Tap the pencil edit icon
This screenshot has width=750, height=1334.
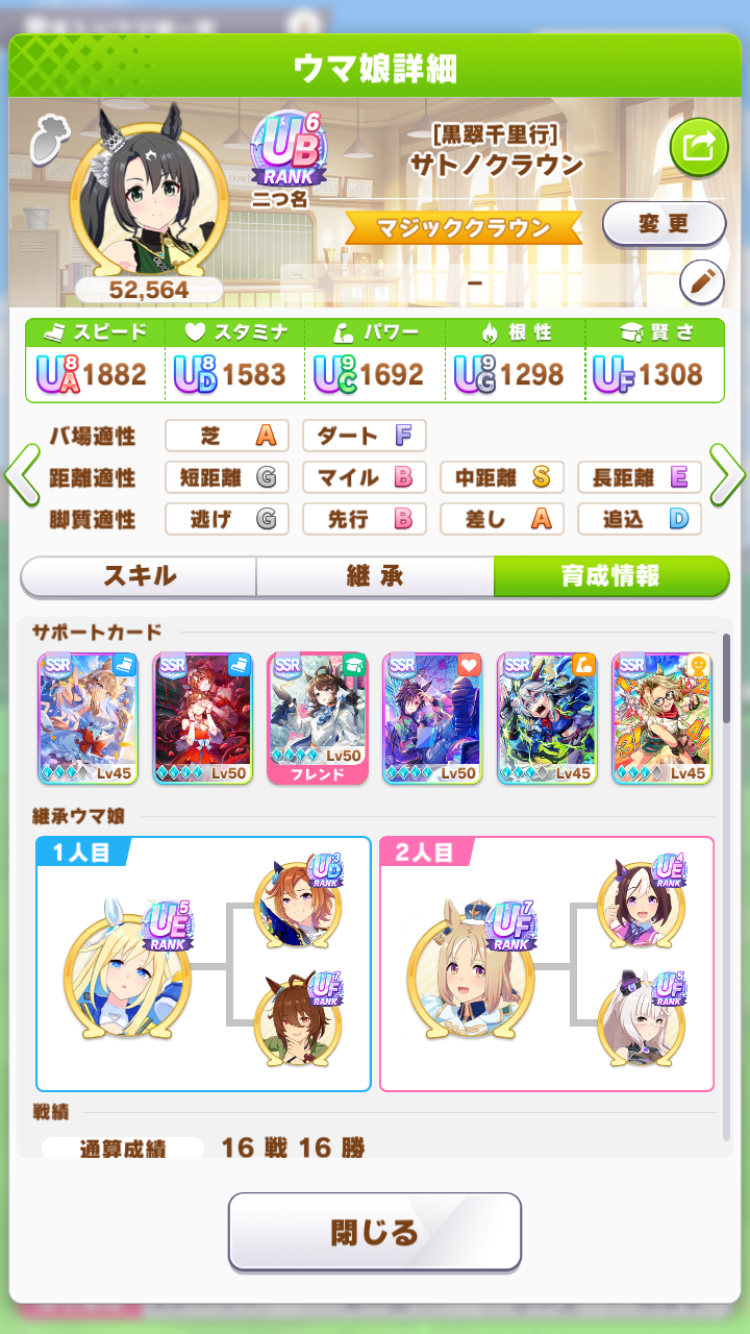(x=702, y=283)
